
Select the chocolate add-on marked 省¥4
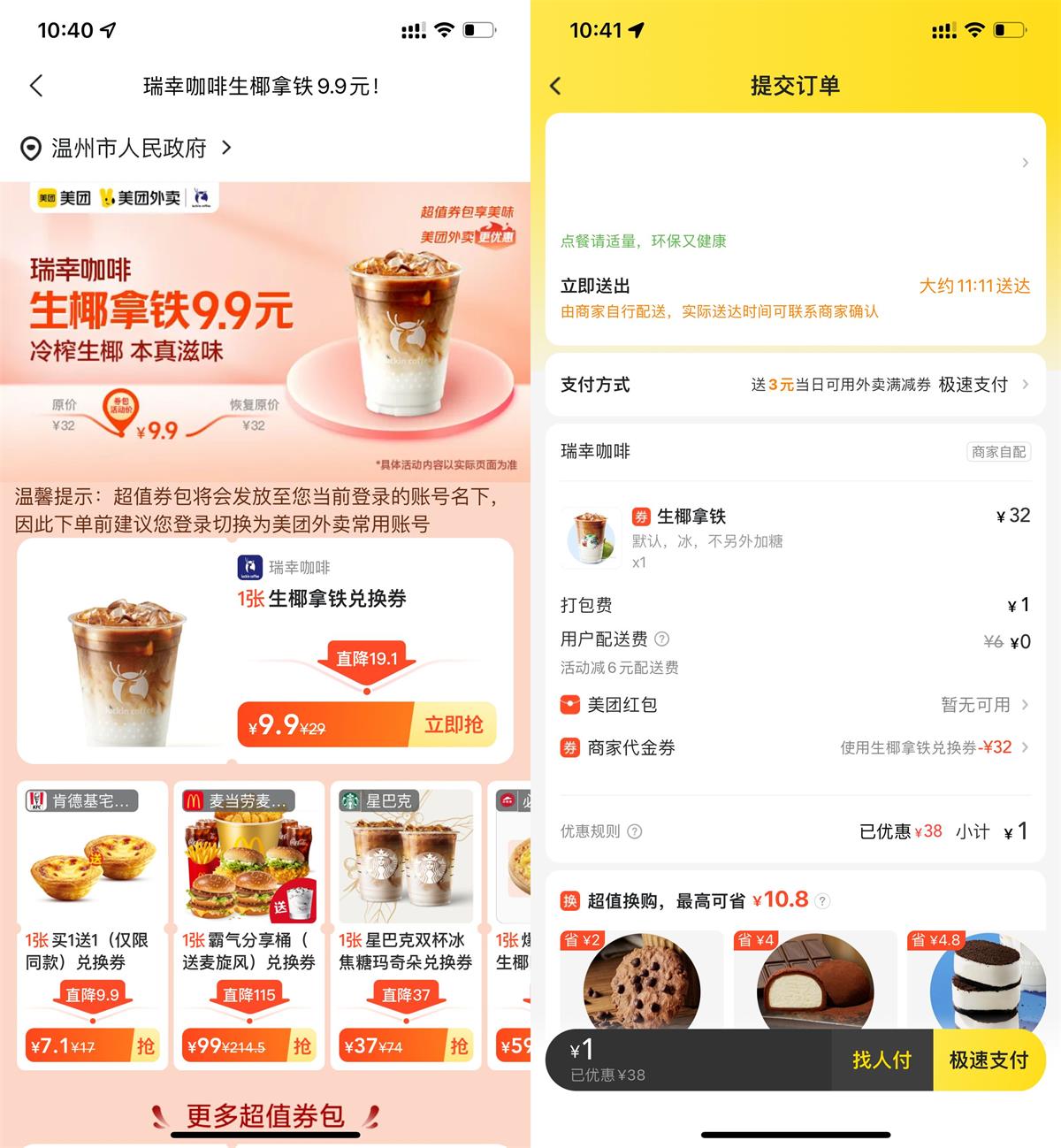coord(814,982)
